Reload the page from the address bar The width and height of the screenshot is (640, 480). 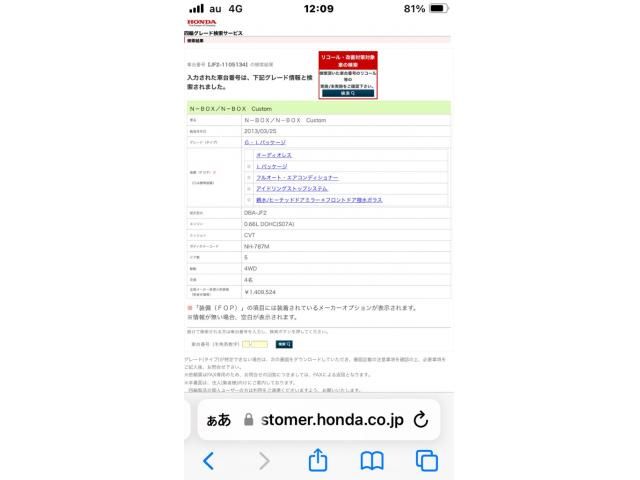pyautogui.click(x=421, y=420)
